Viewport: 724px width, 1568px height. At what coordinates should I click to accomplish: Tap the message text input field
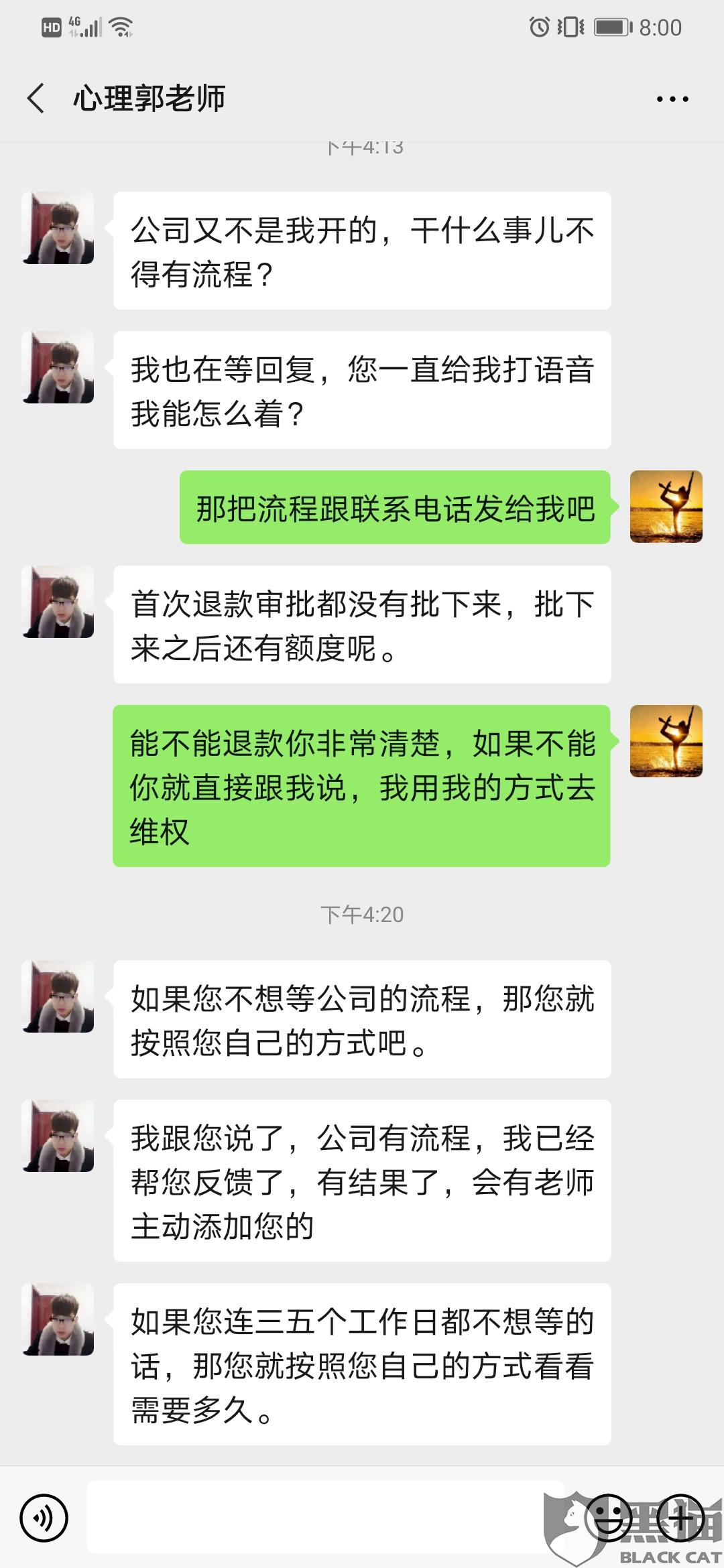pyautogui.click(x=325, y=1517)
